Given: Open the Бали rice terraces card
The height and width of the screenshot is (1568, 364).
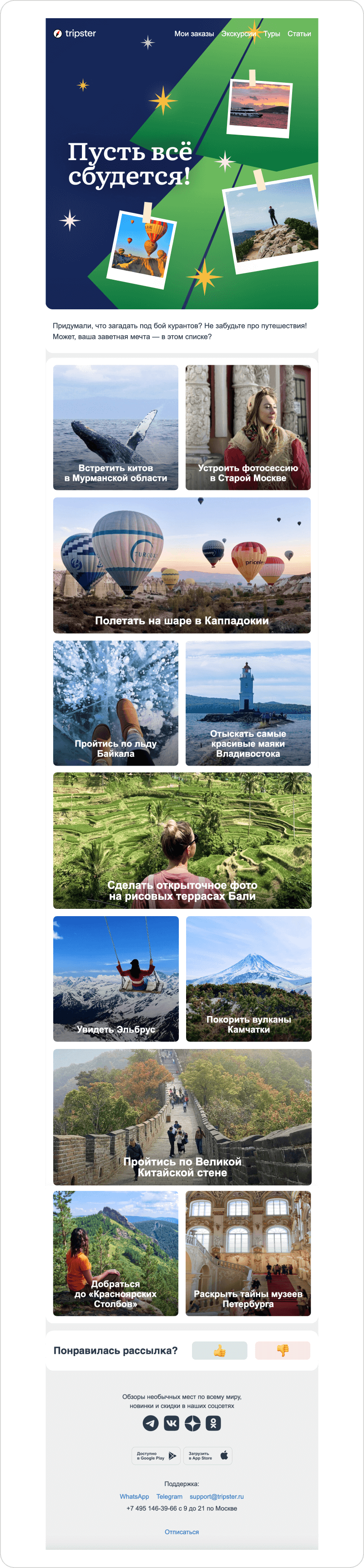Looking at the screenshot, I should tap(182, 841).
